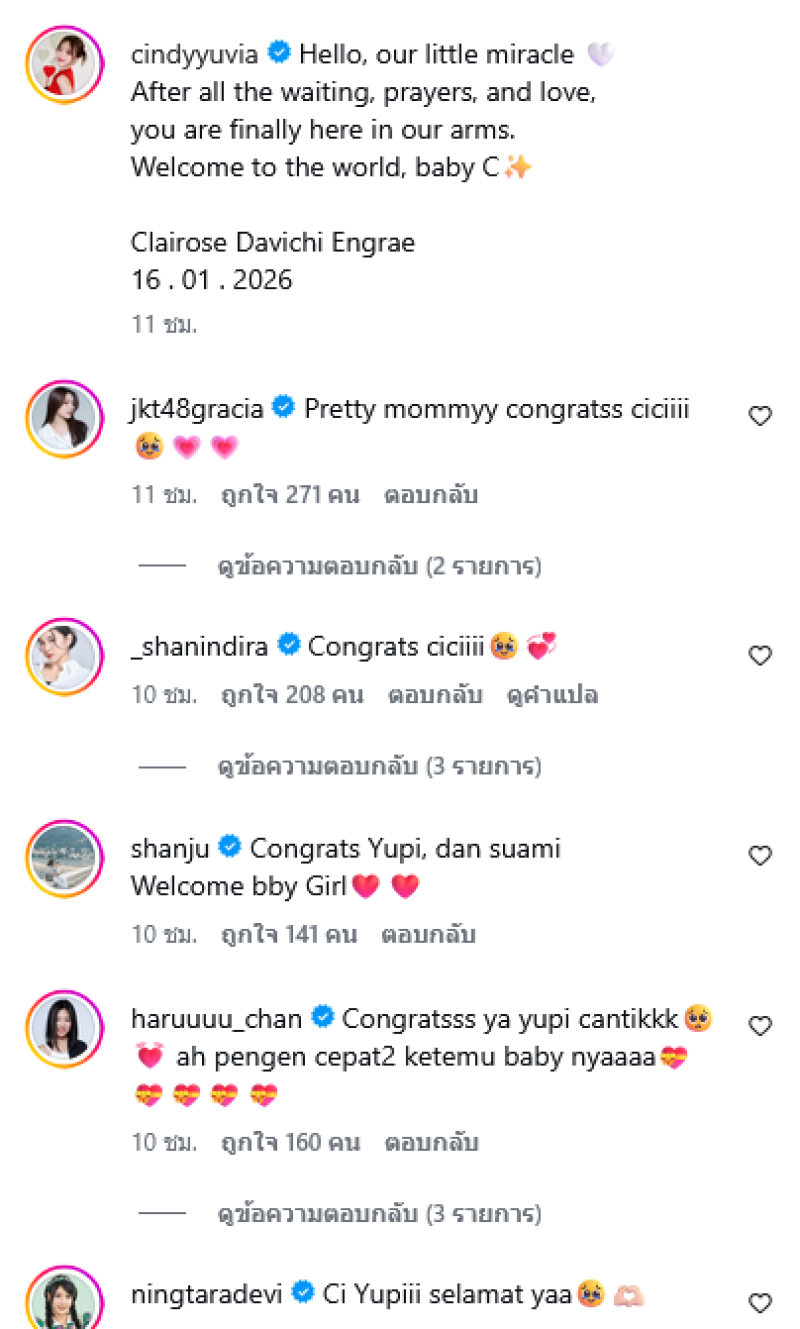
Task: Expand 3 replies under haruuuu_chan's comment
Action: (379, 1214)
